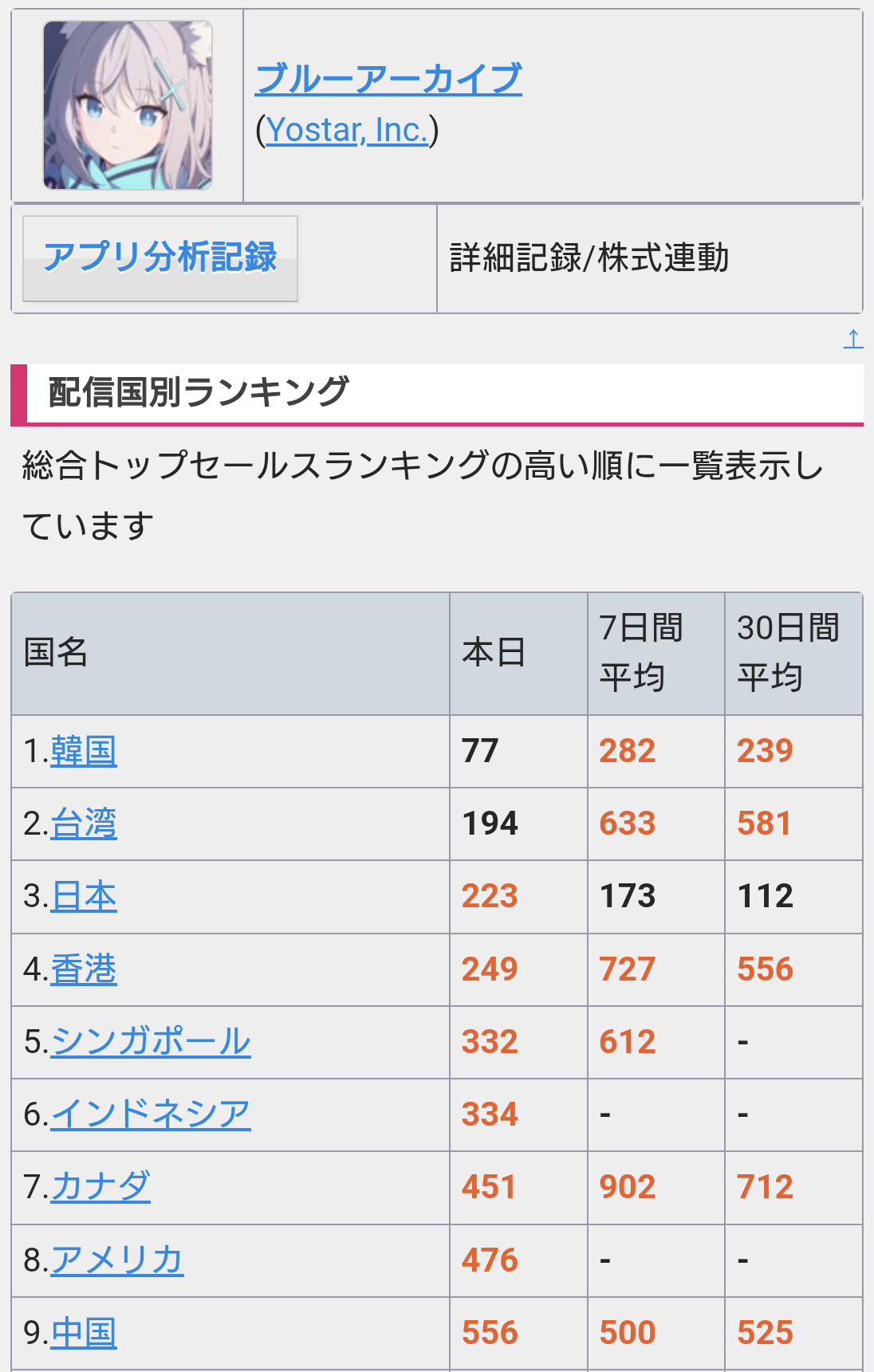Open the 香港 ranking link
Screen dimensions: 874x1372
(x=84, y=969)
